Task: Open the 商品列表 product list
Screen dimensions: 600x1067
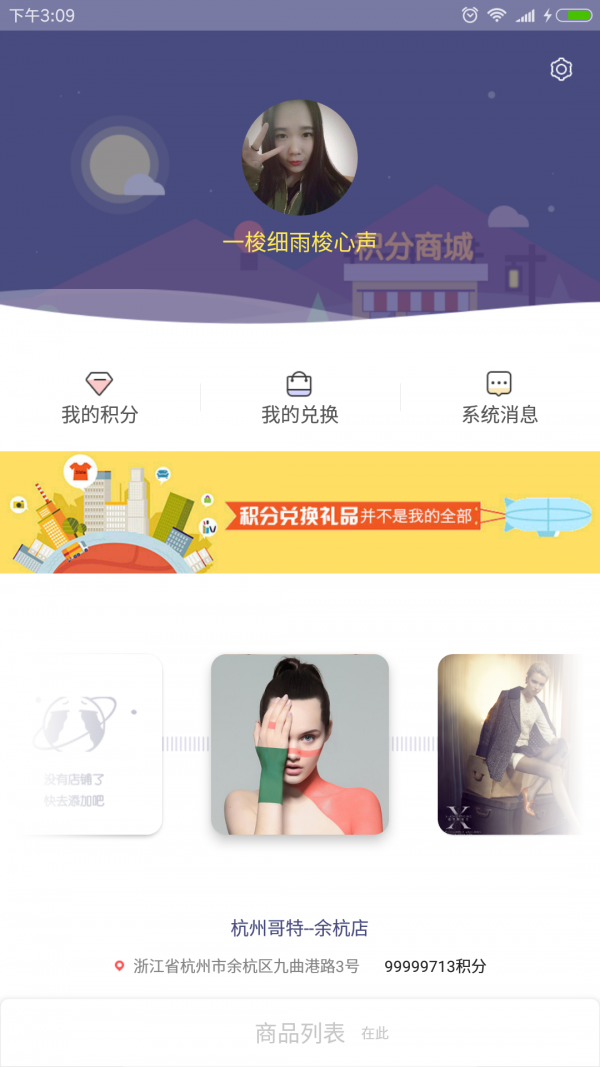Action: coord(300,1033)
